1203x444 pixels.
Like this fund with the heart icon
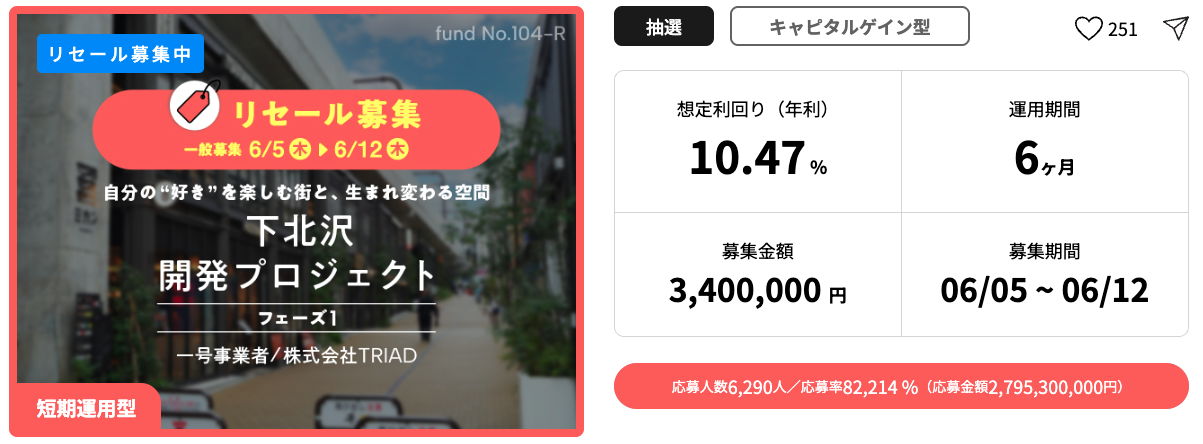point(1088,29)
